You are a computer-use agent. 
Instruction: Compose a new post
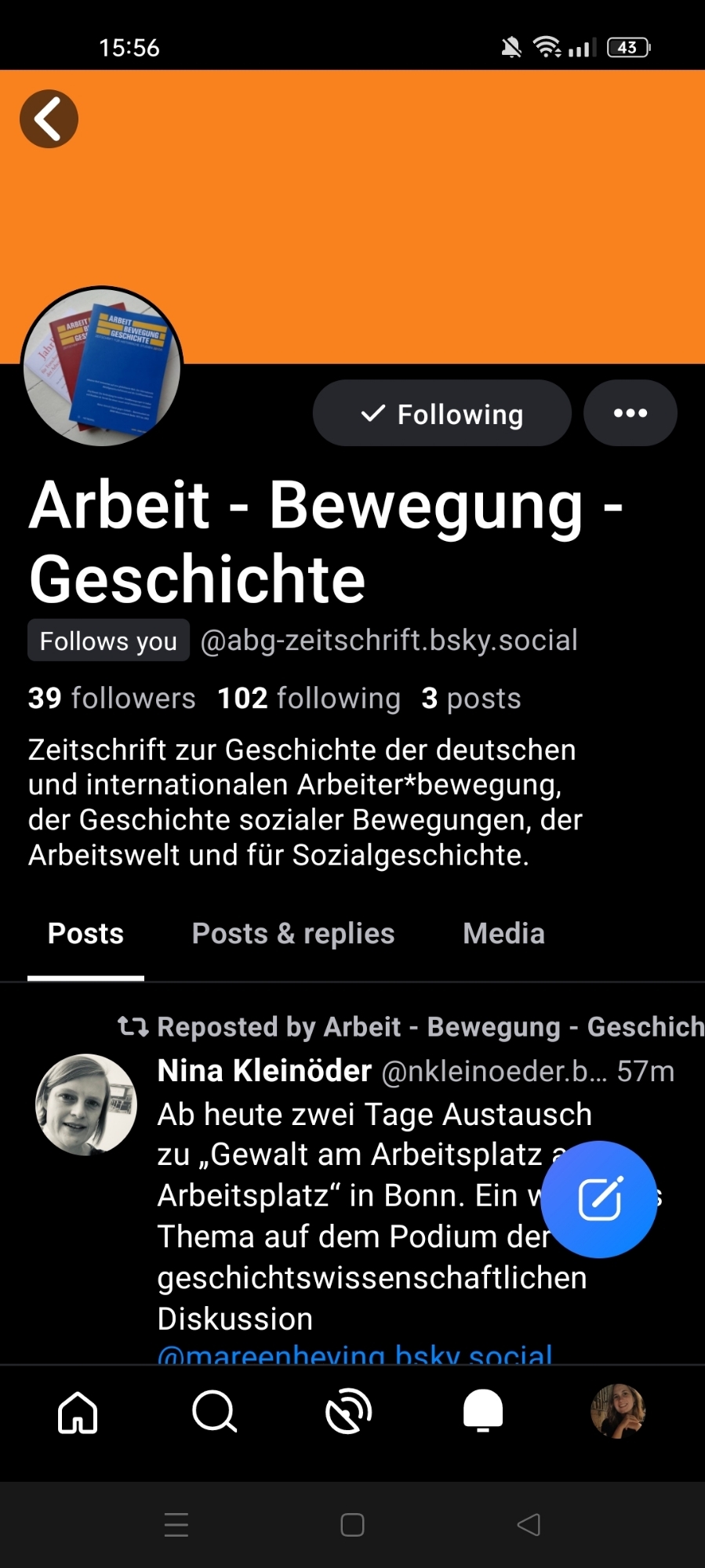click(x=599, y=1199)
